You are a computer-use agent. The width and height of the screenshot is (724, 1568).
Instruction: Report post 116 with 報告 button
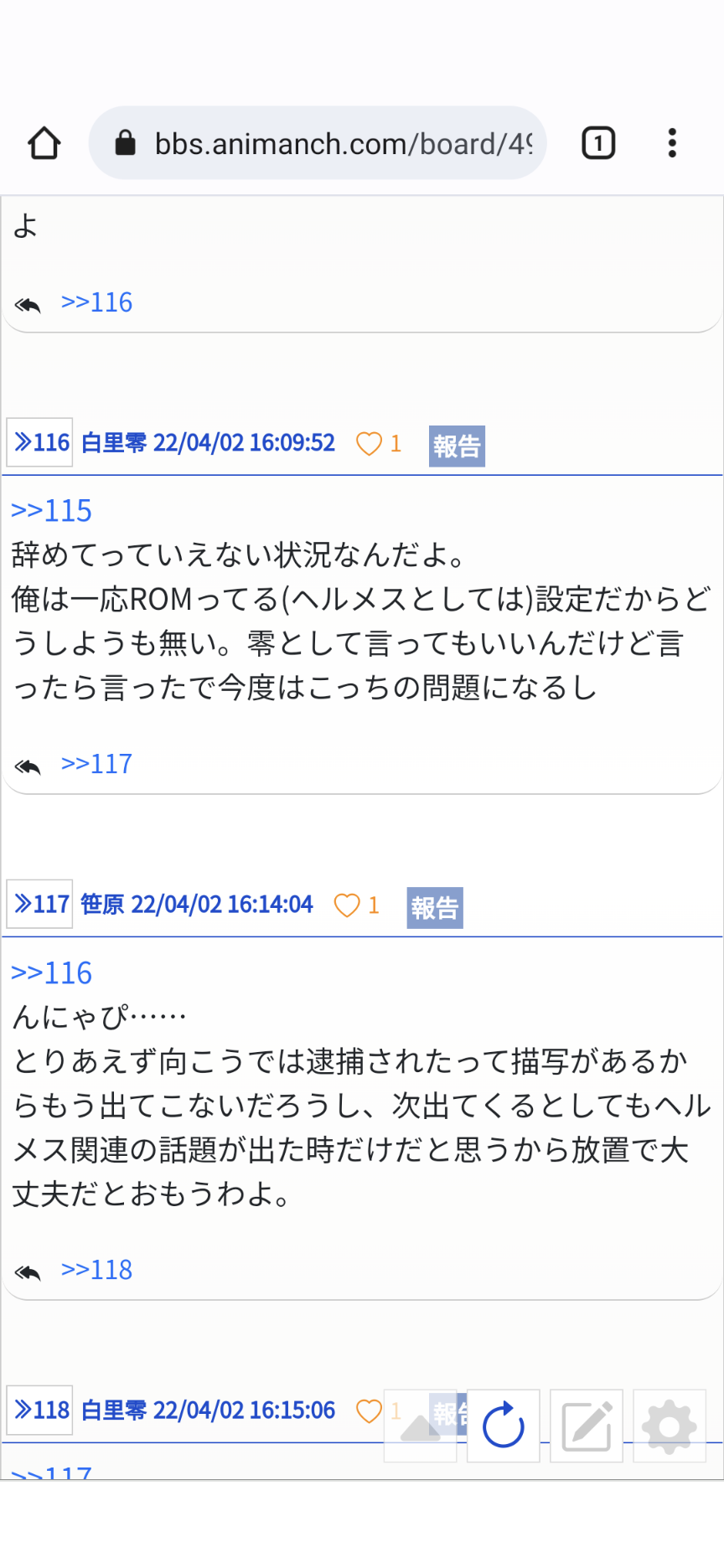point(457,446)
